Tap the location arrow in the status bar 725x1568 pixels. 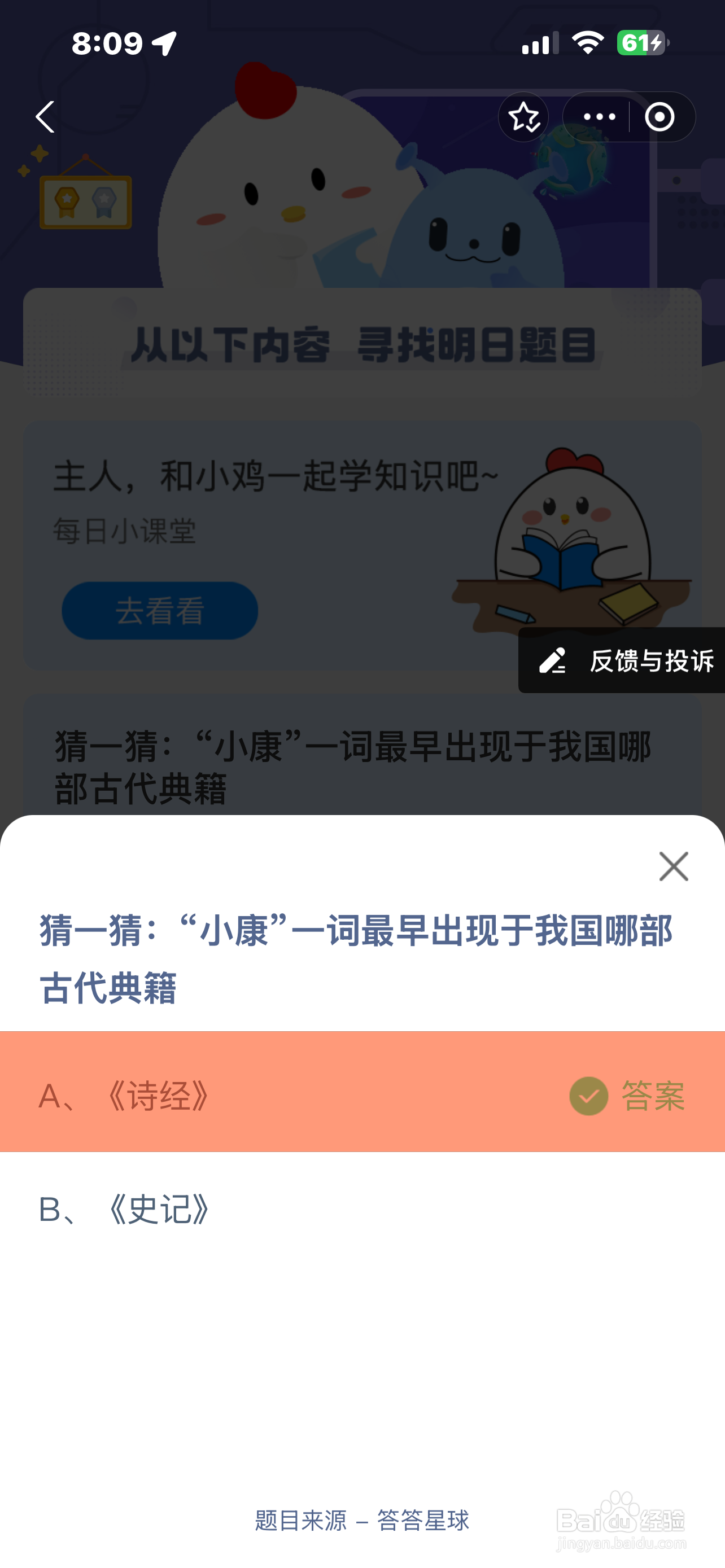pos(163,42)
